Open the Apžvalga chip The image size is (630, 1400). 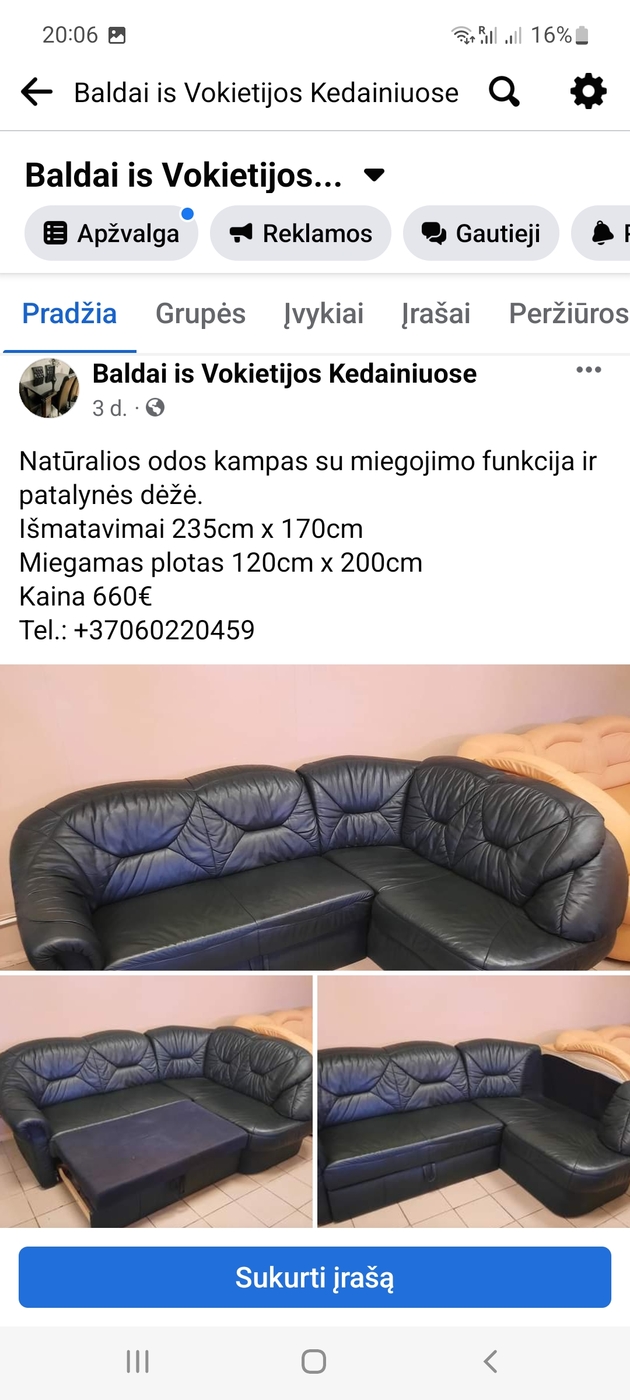pyautogui.click(x=111, y=234)
